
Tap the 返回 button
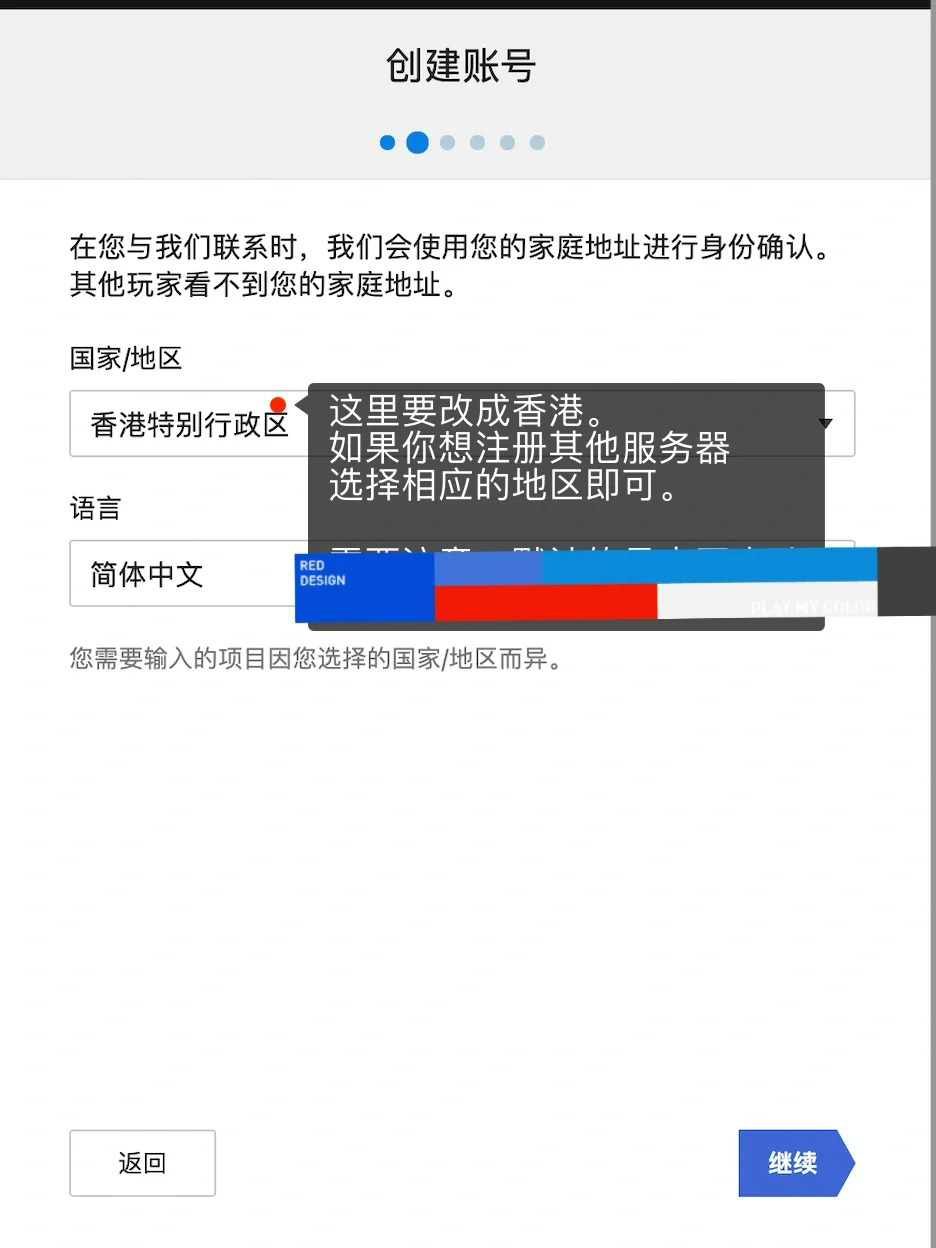142,1163
